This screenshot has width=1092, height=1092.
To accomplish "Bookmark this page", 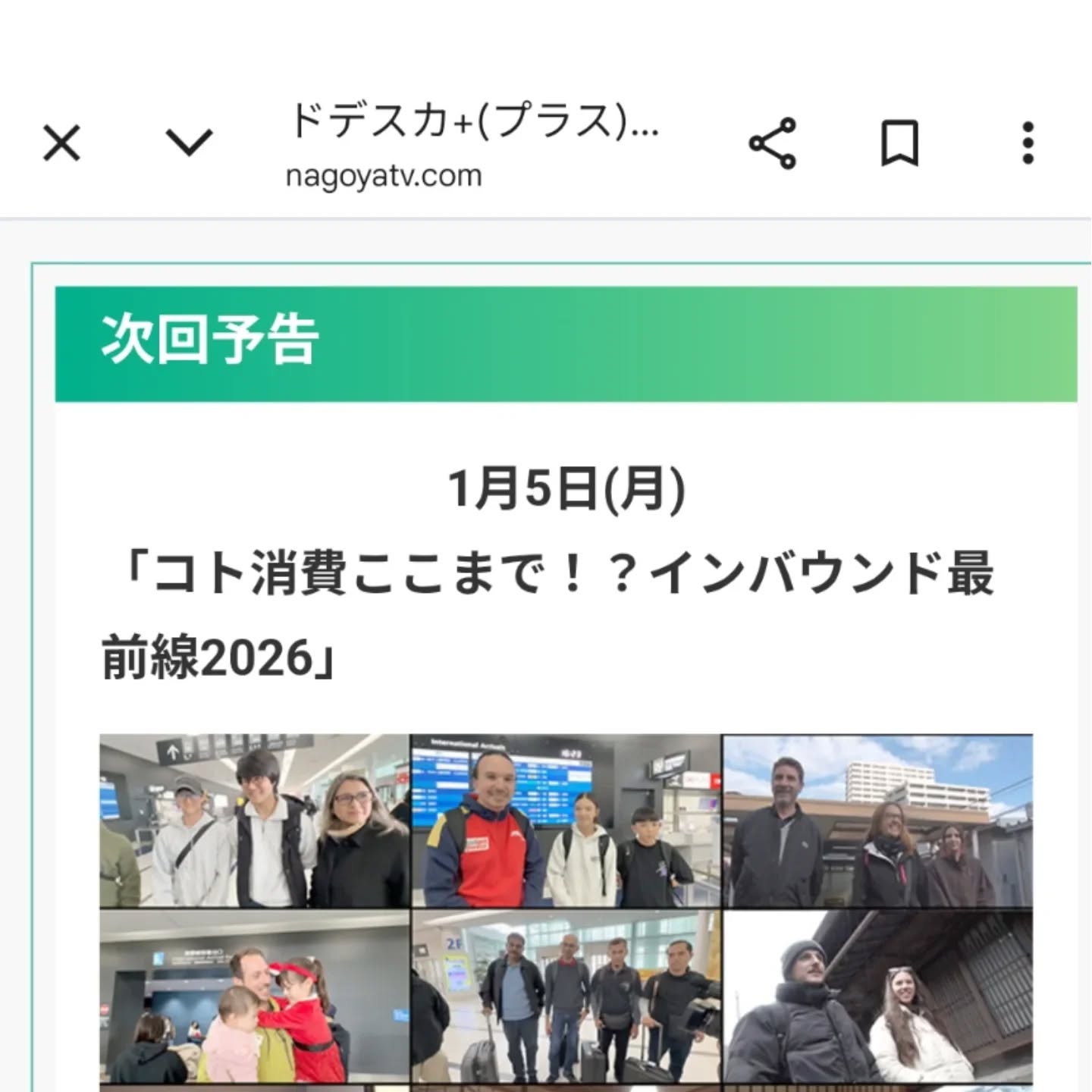I will click(x=899, y=143).
